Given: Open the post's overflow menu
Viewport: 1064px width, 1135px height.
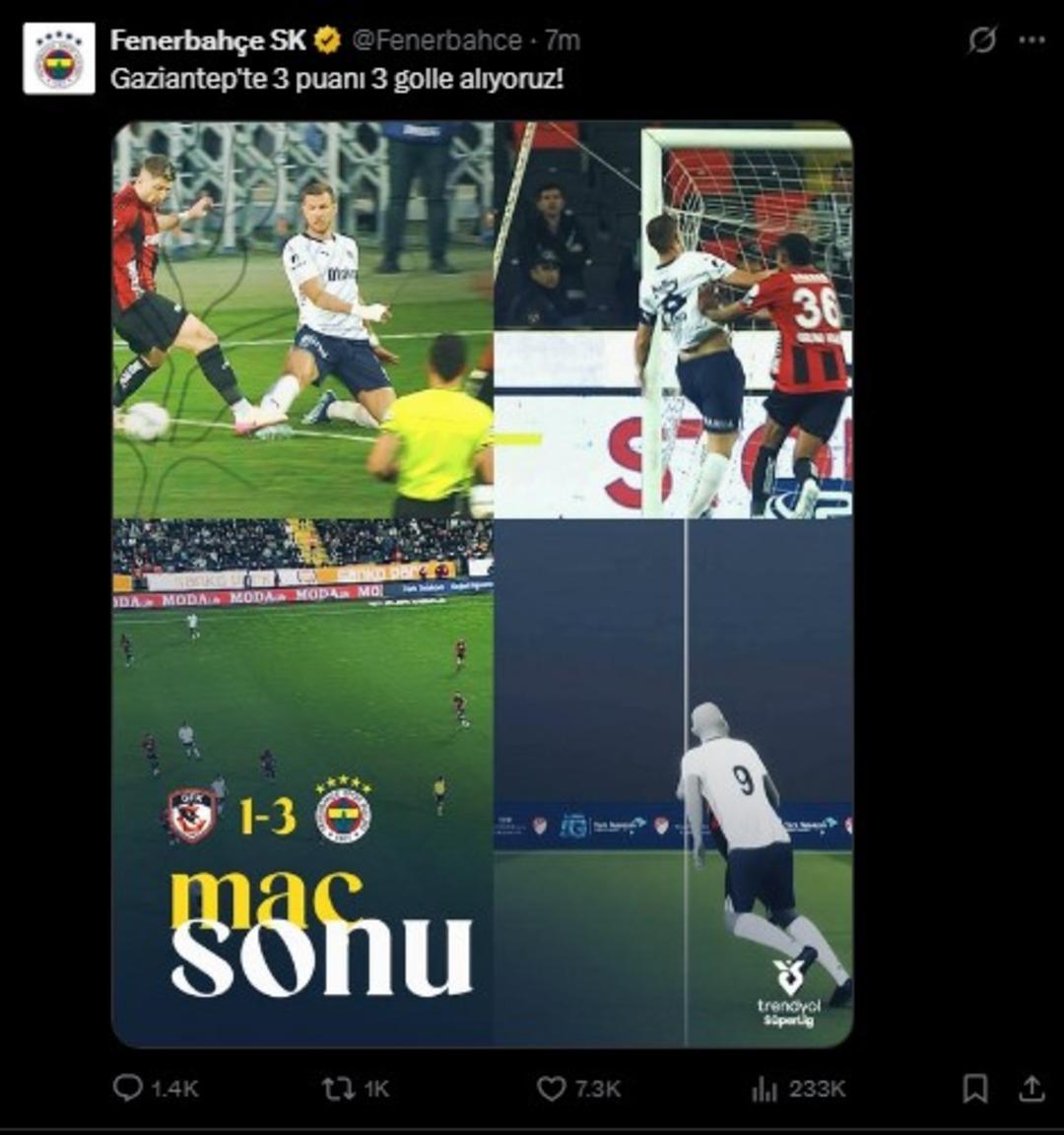Looking at the screenshot, I should (x=1031, y=40).
